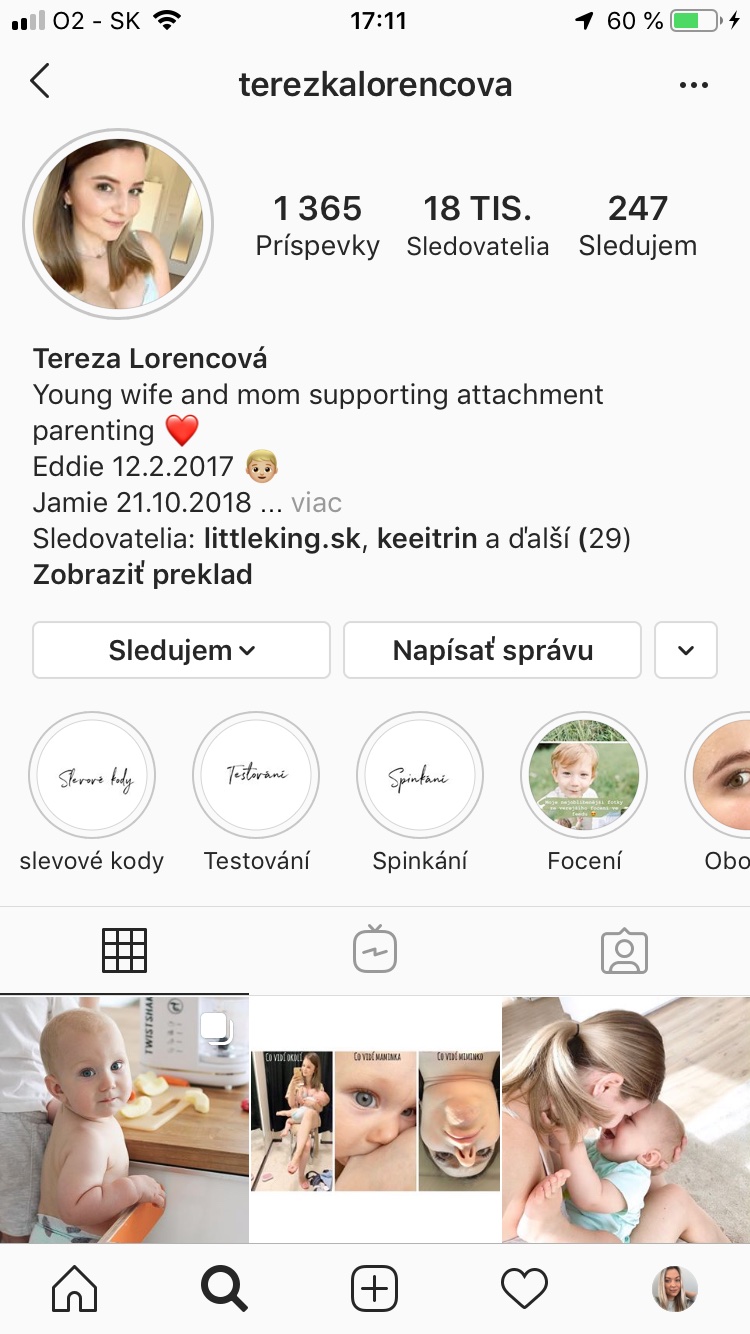Open the post of the baby in the kitchen
This screenshot has height=1334, width=750.
[x=124, y=1120]
